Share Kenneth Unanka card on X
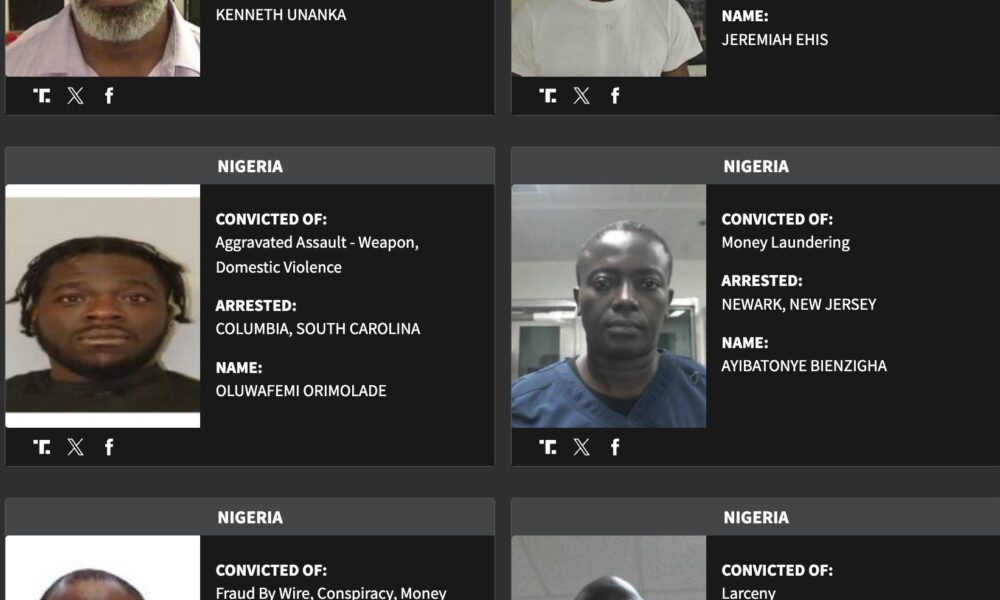Viewport: 1000px width, 600px height. coord(75,96)
